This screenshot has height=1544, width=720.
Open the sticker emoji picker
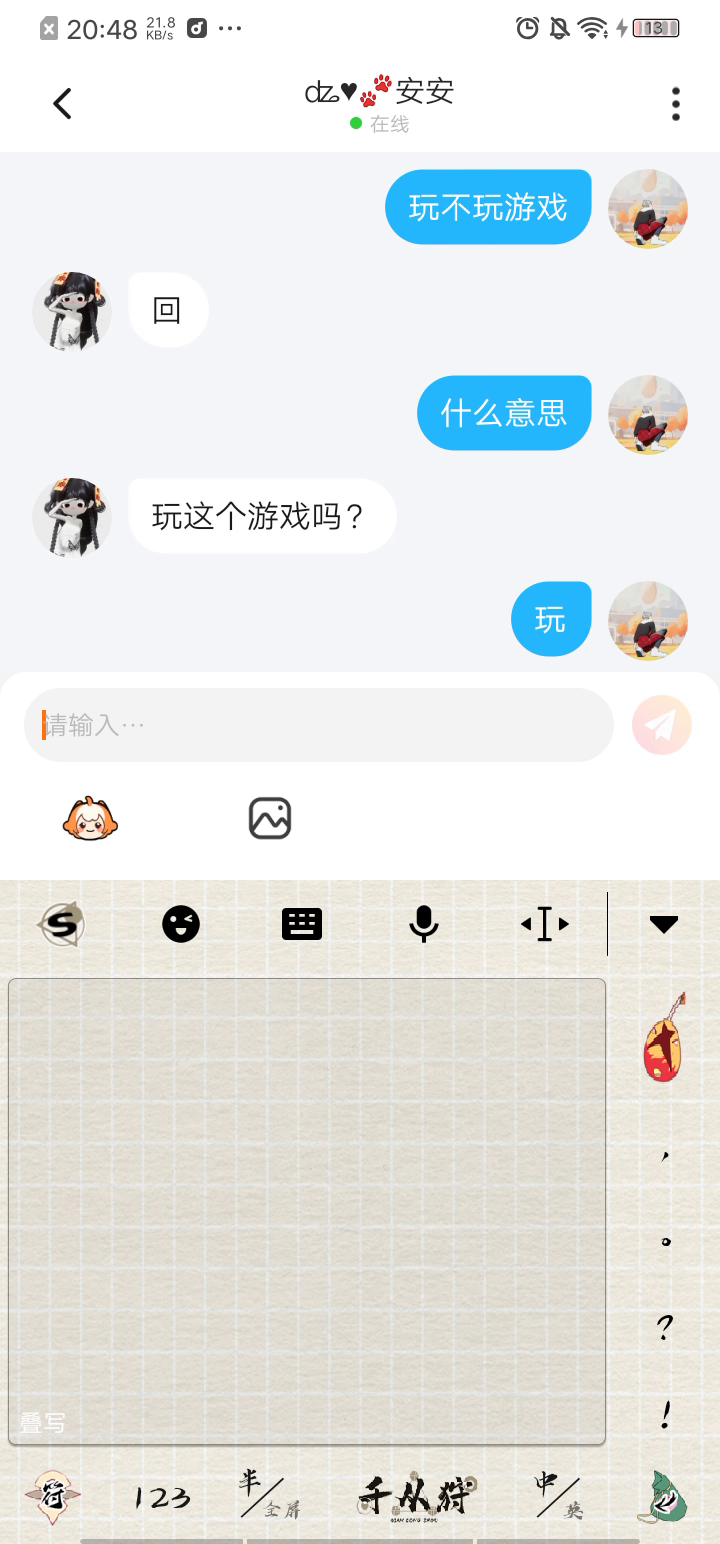[91, 819]
